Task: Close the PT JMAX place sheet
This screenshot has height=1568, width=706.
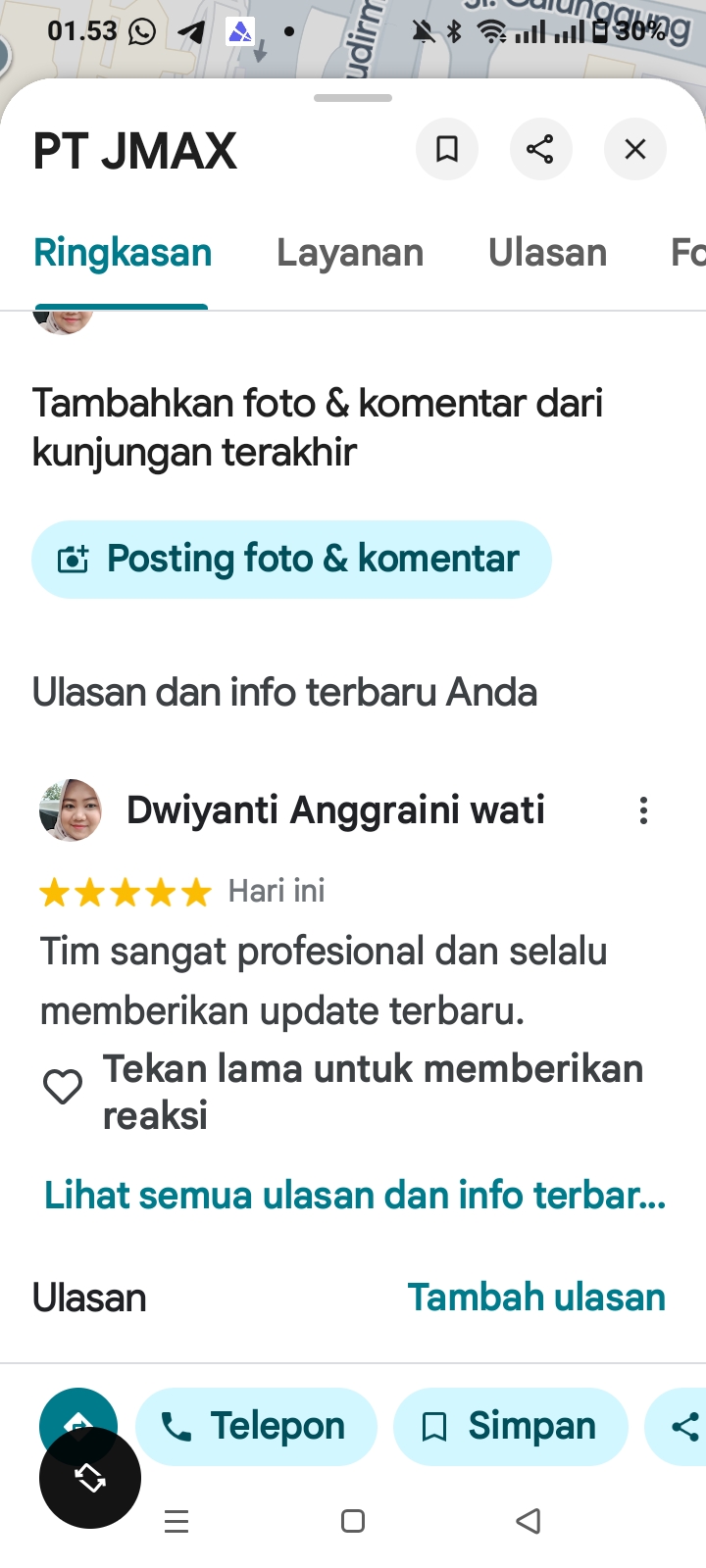Action: (635, 149)
